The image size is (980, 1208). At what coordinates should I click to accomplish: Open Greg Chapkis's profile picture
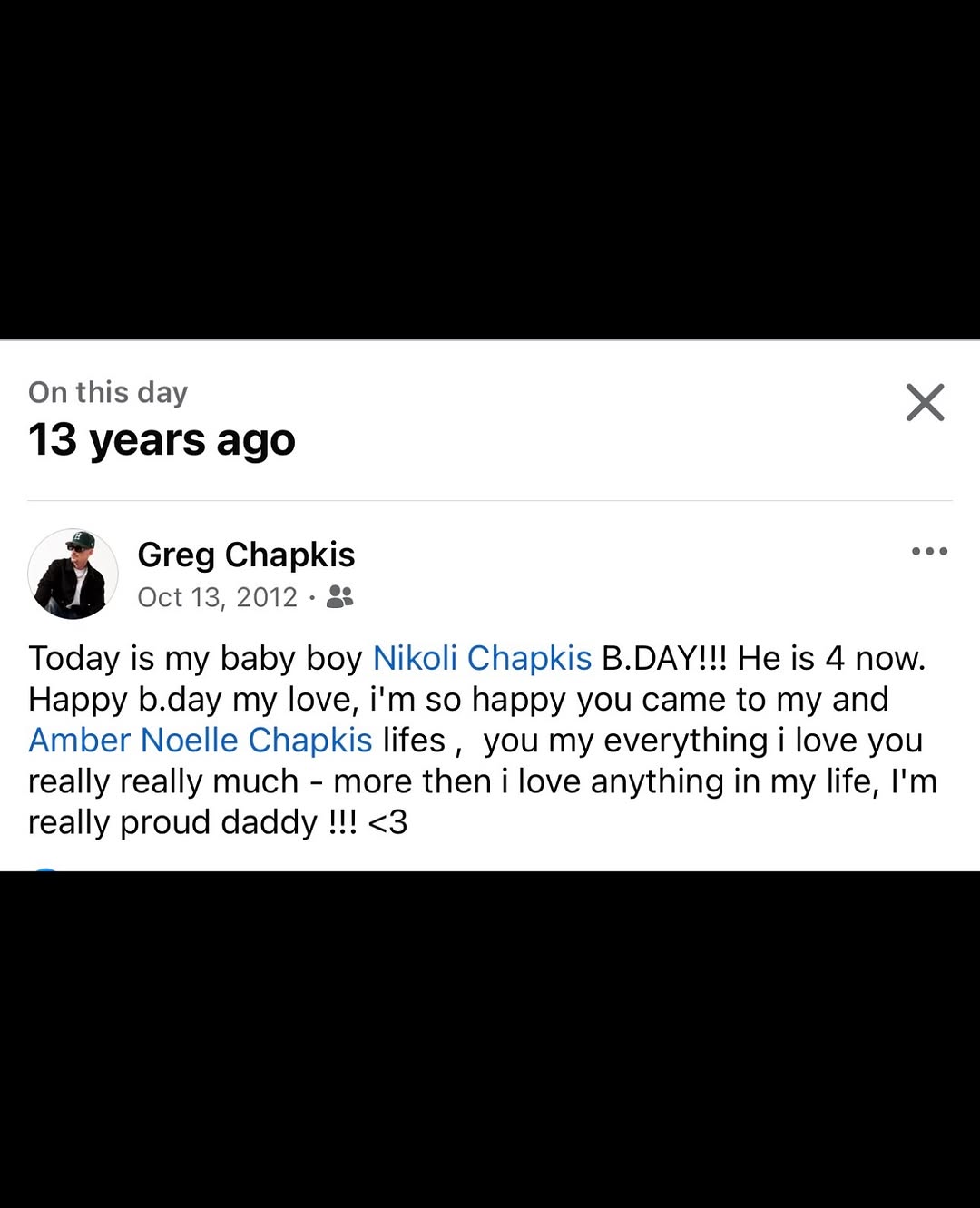coord(73,574)
